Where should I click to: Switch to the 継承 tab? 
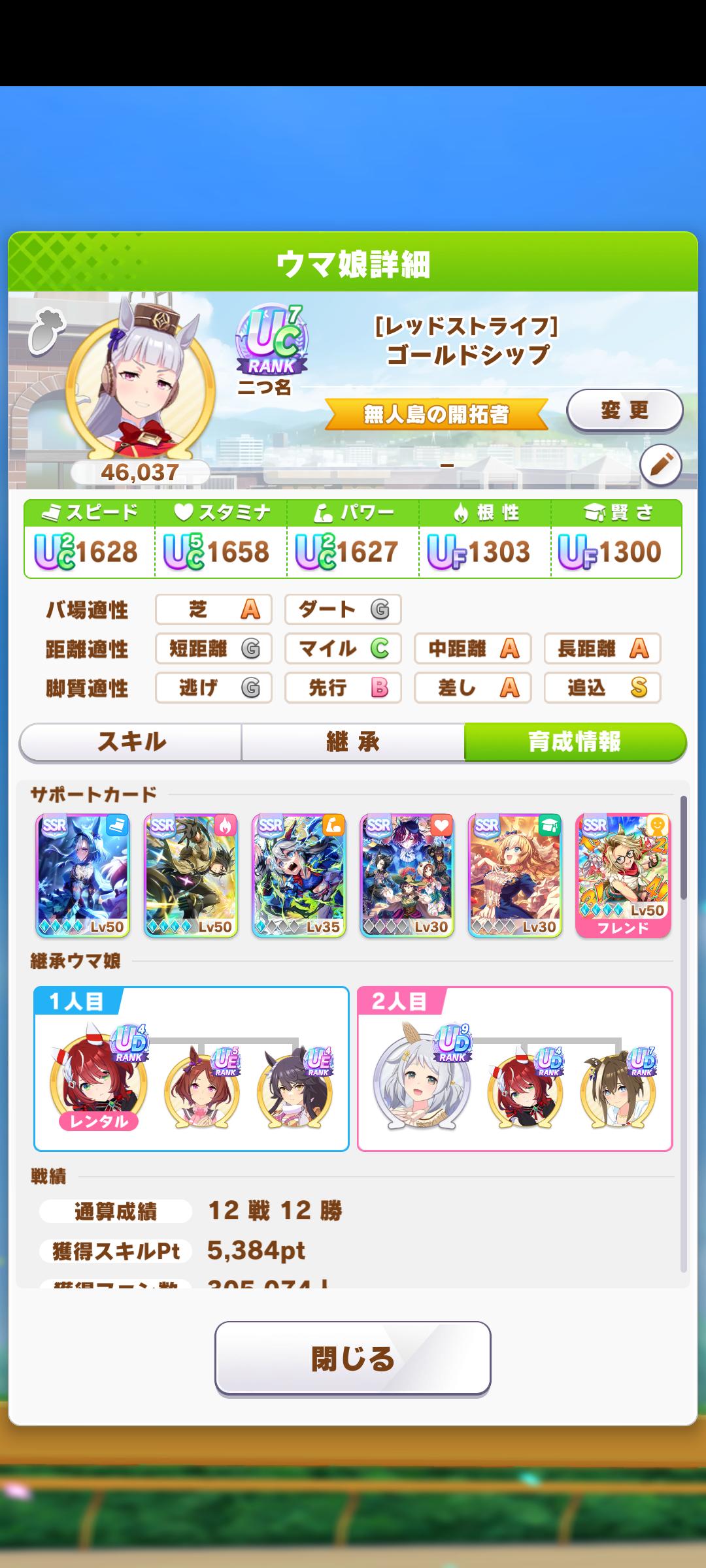[353, 742]
